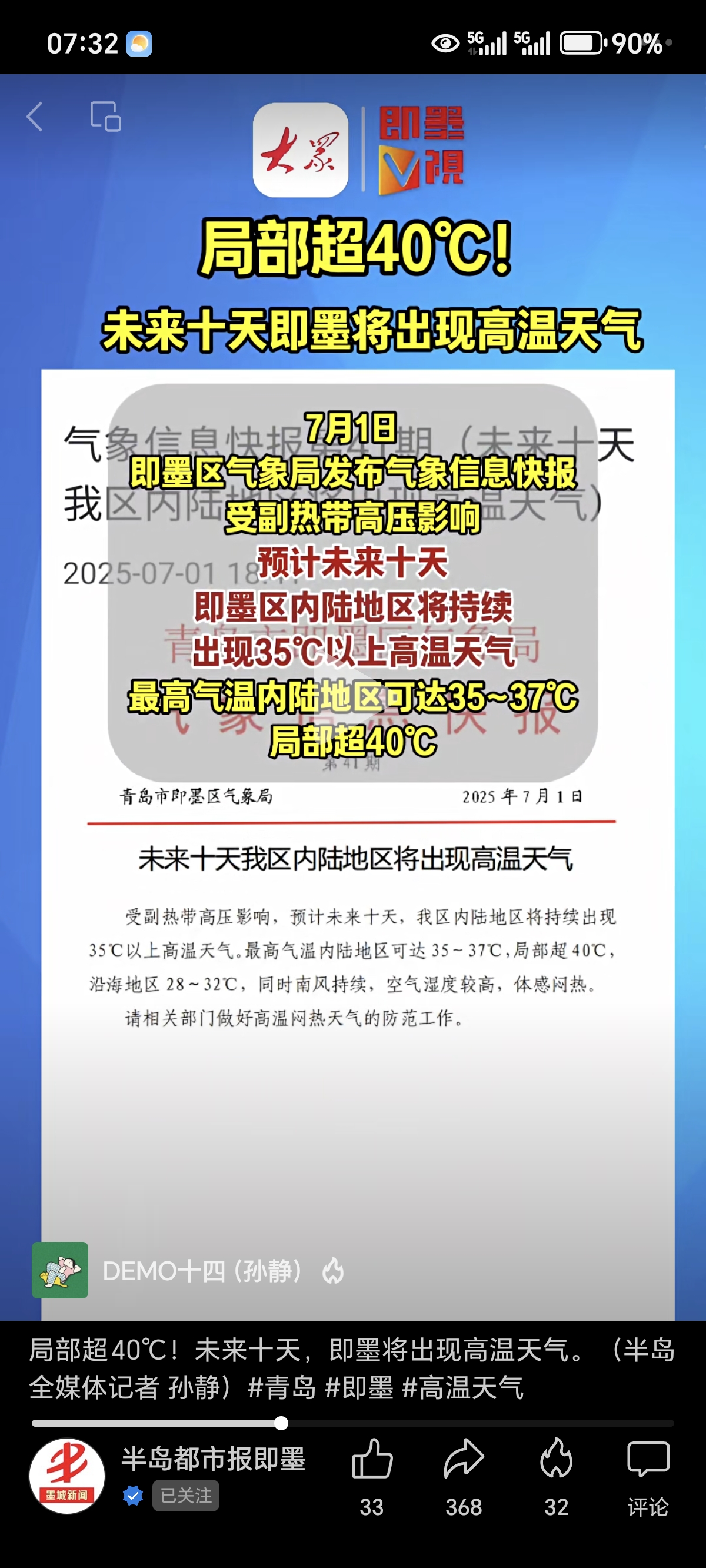Open the floating window mode icon
Viewport: 706px width, 1568px height.
pos(105,117)
